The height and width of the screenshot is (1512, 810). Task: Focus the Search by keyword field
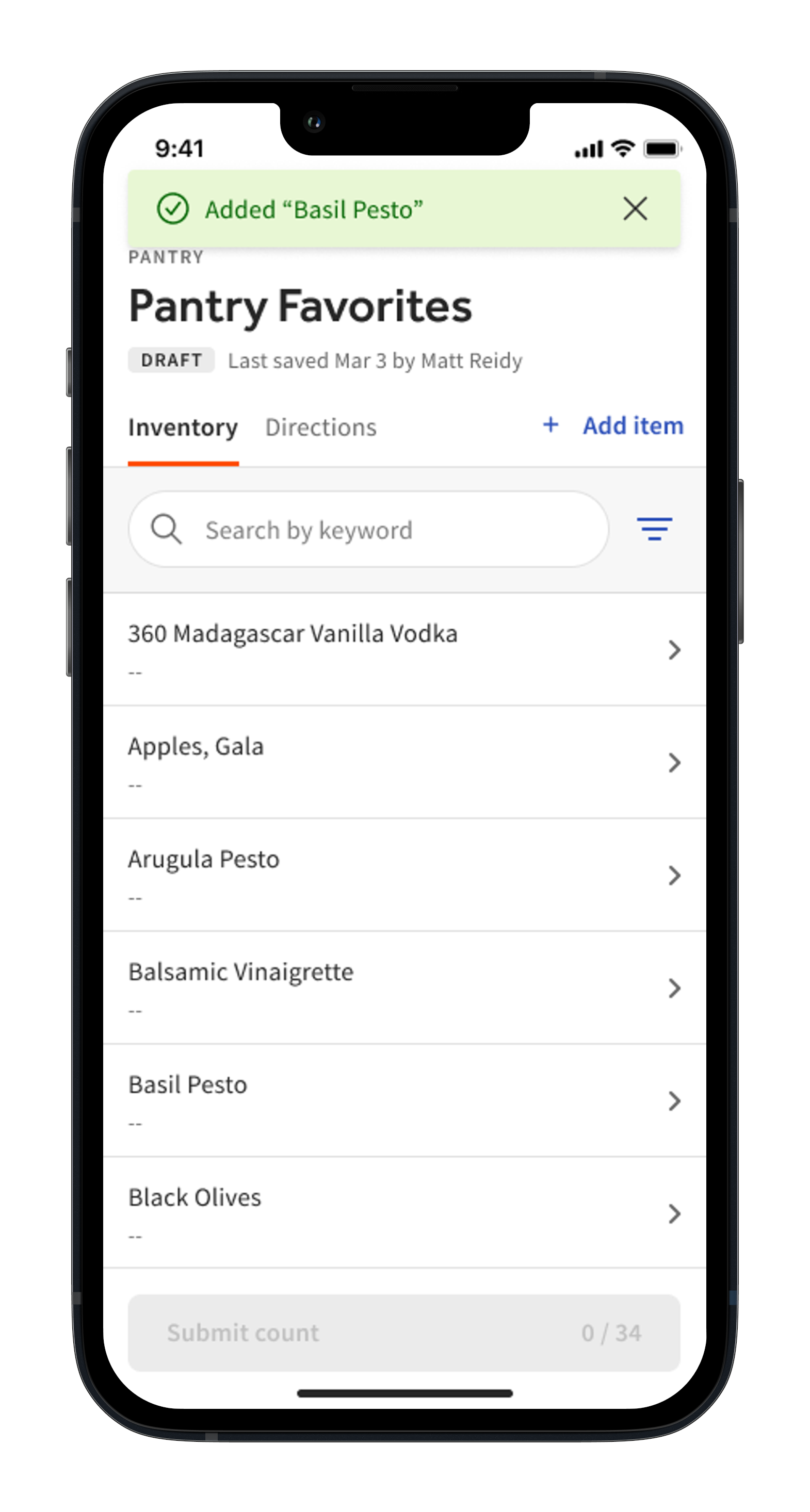(368, 530)
